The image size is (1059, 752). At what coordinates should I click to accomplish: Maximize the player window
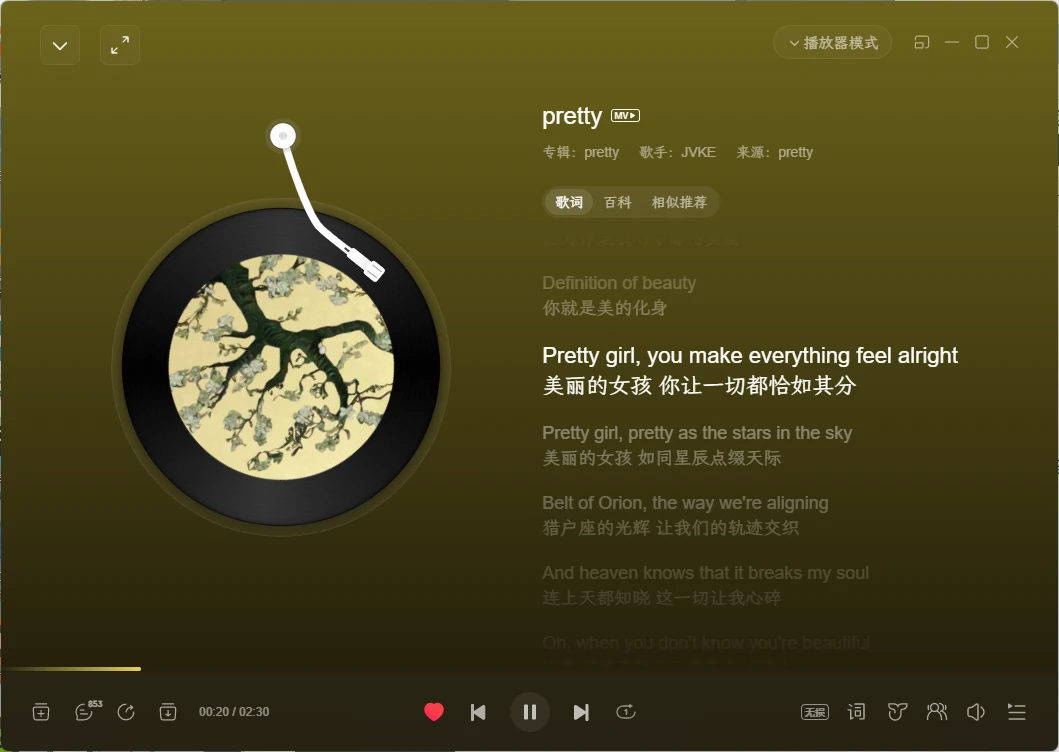(x=982, y=42)
